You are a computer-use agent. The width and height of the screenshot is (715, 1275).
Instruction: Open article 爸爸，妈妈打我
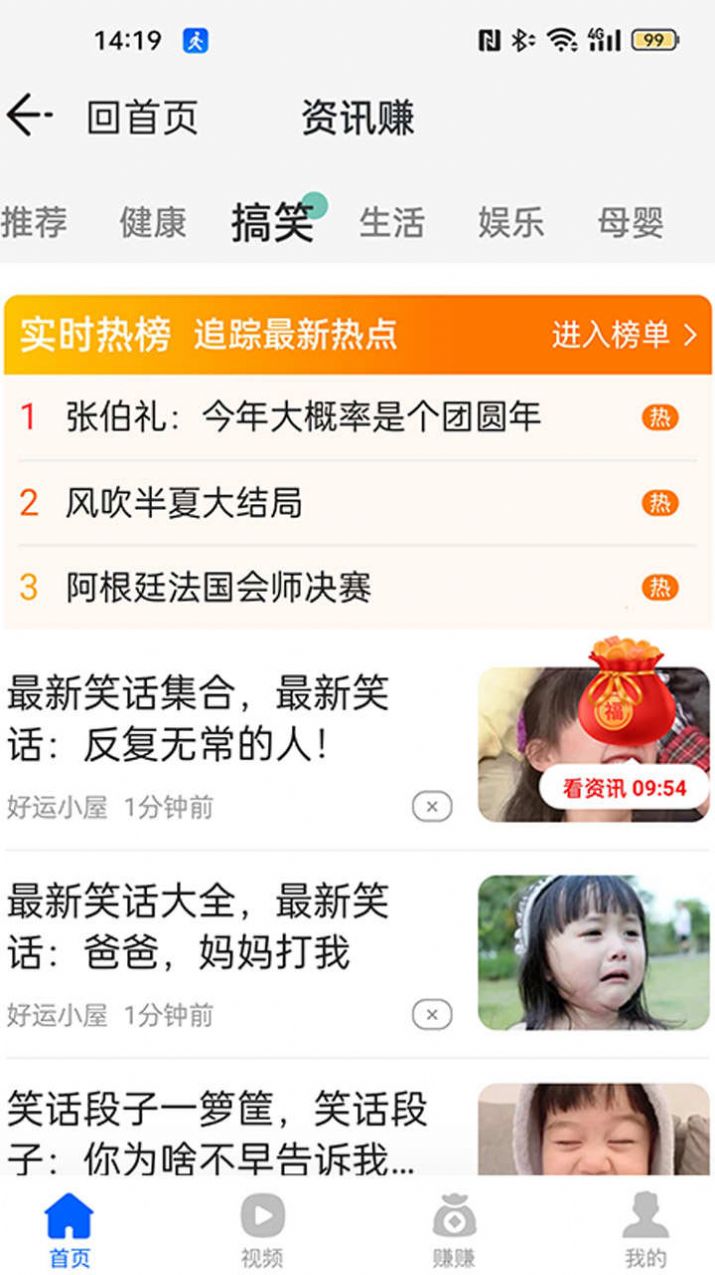tap(198, 927)
